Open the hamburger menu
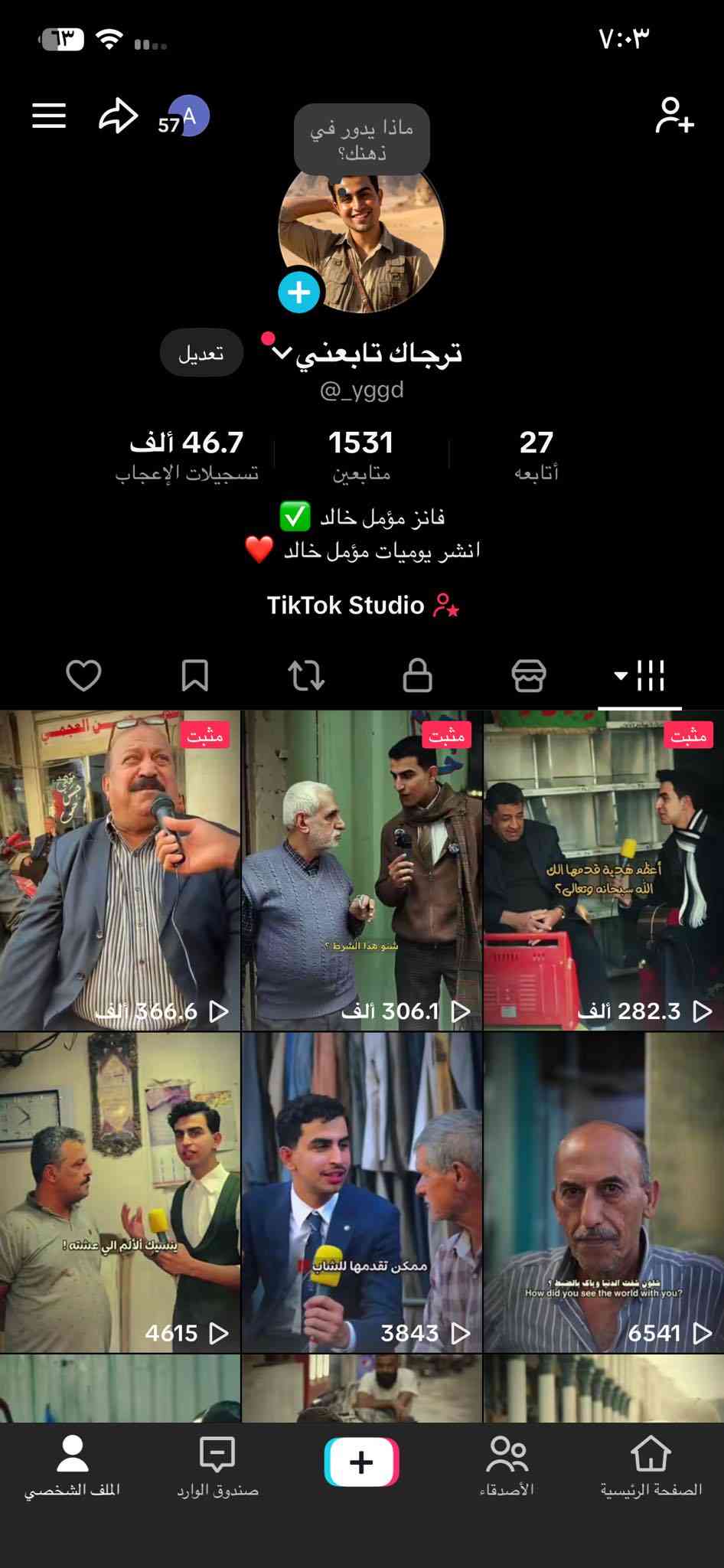 49,116
